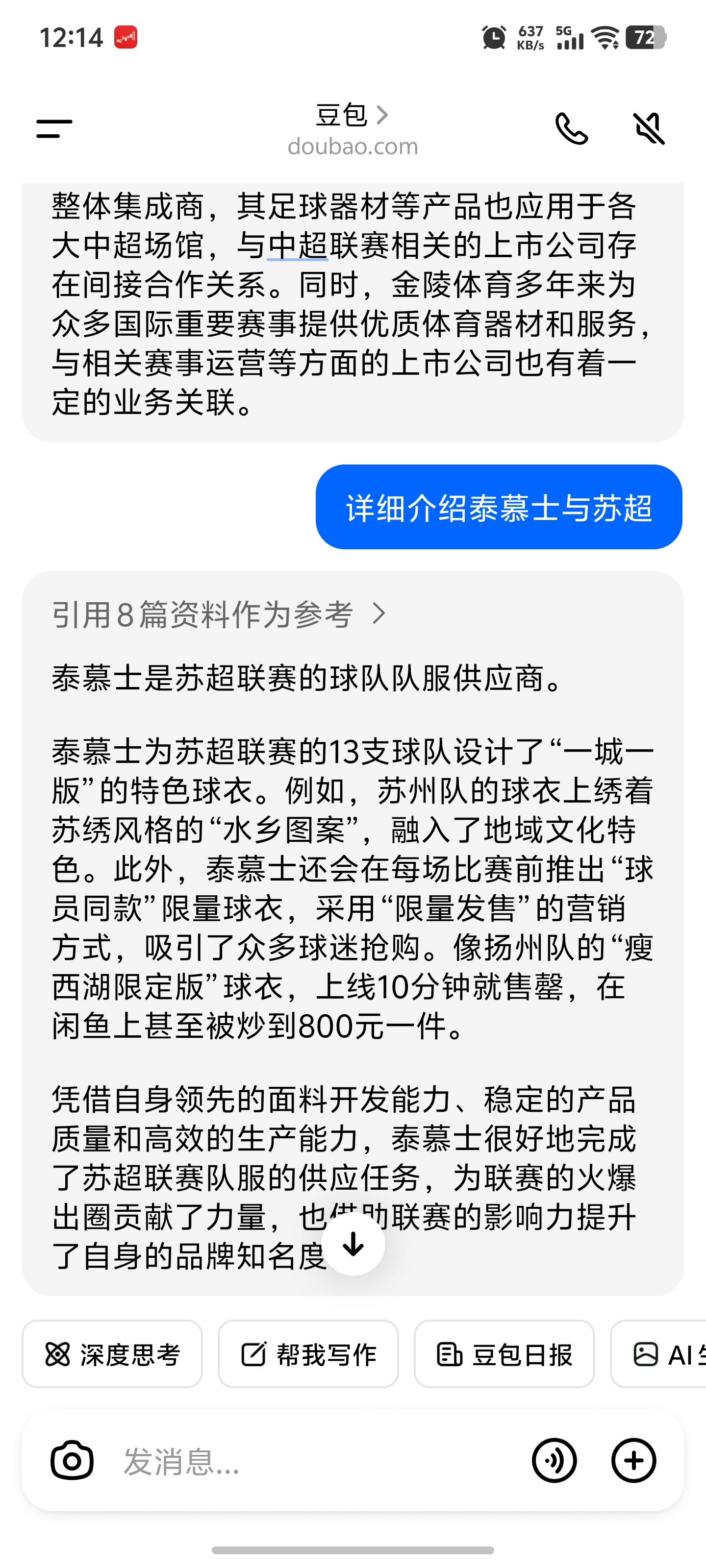Open the hamburger menu
The width and height of the screenshot is (706, 1568).
[54, 128]
